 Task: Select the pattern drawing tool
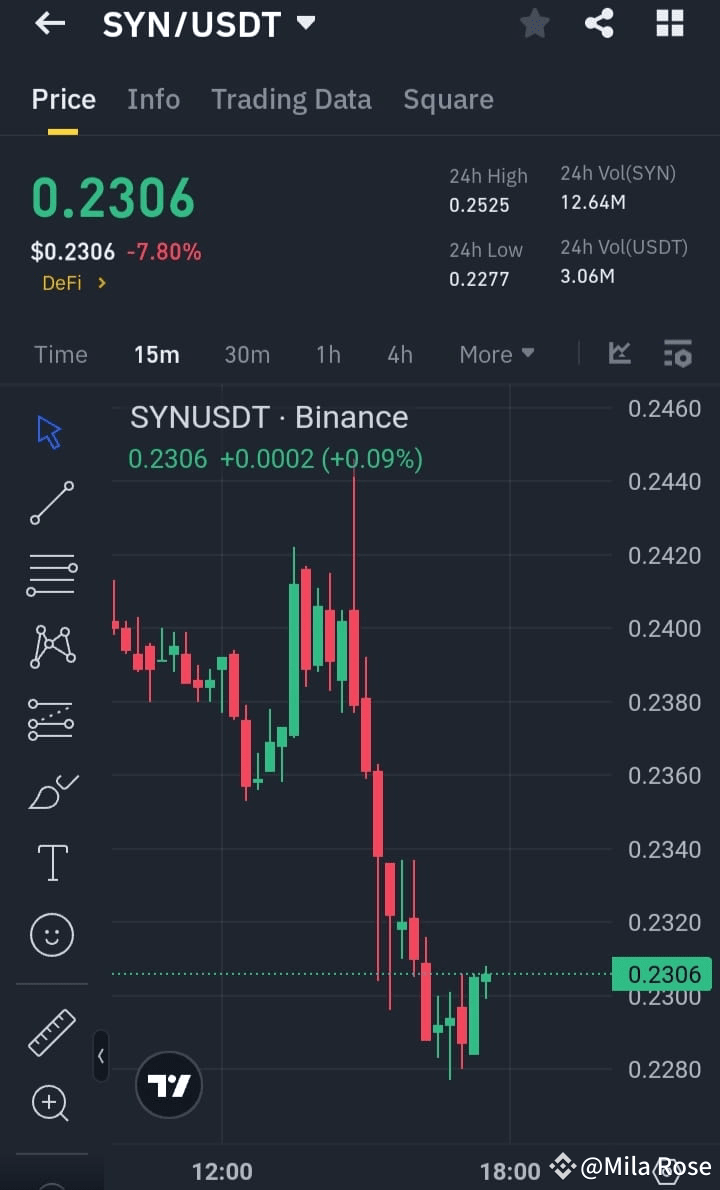click(50, 646)
